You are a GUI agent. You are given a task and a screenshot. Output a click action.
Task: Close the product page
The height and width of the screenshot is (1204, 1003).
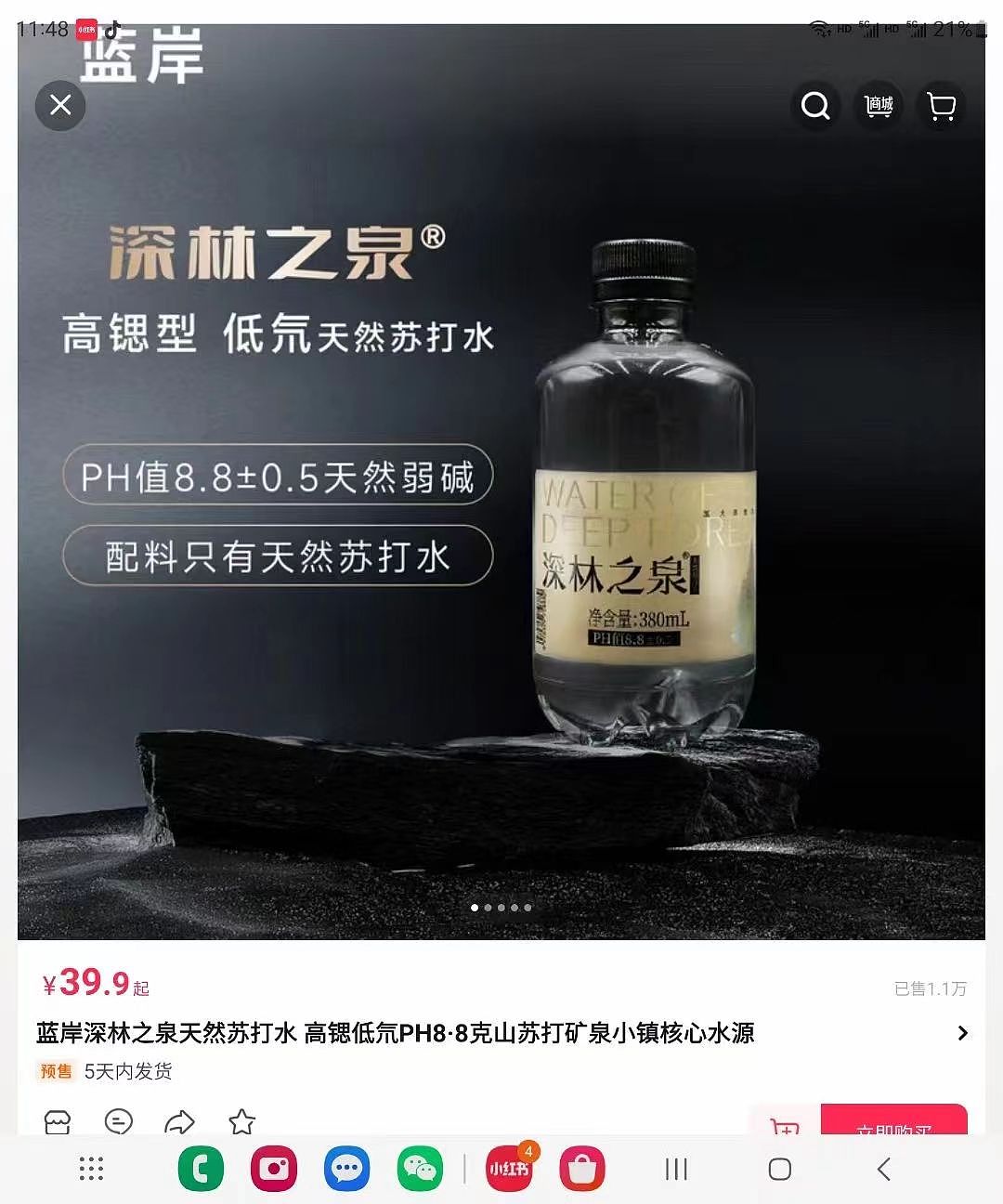pyautogui.click(x=60, y=105)
